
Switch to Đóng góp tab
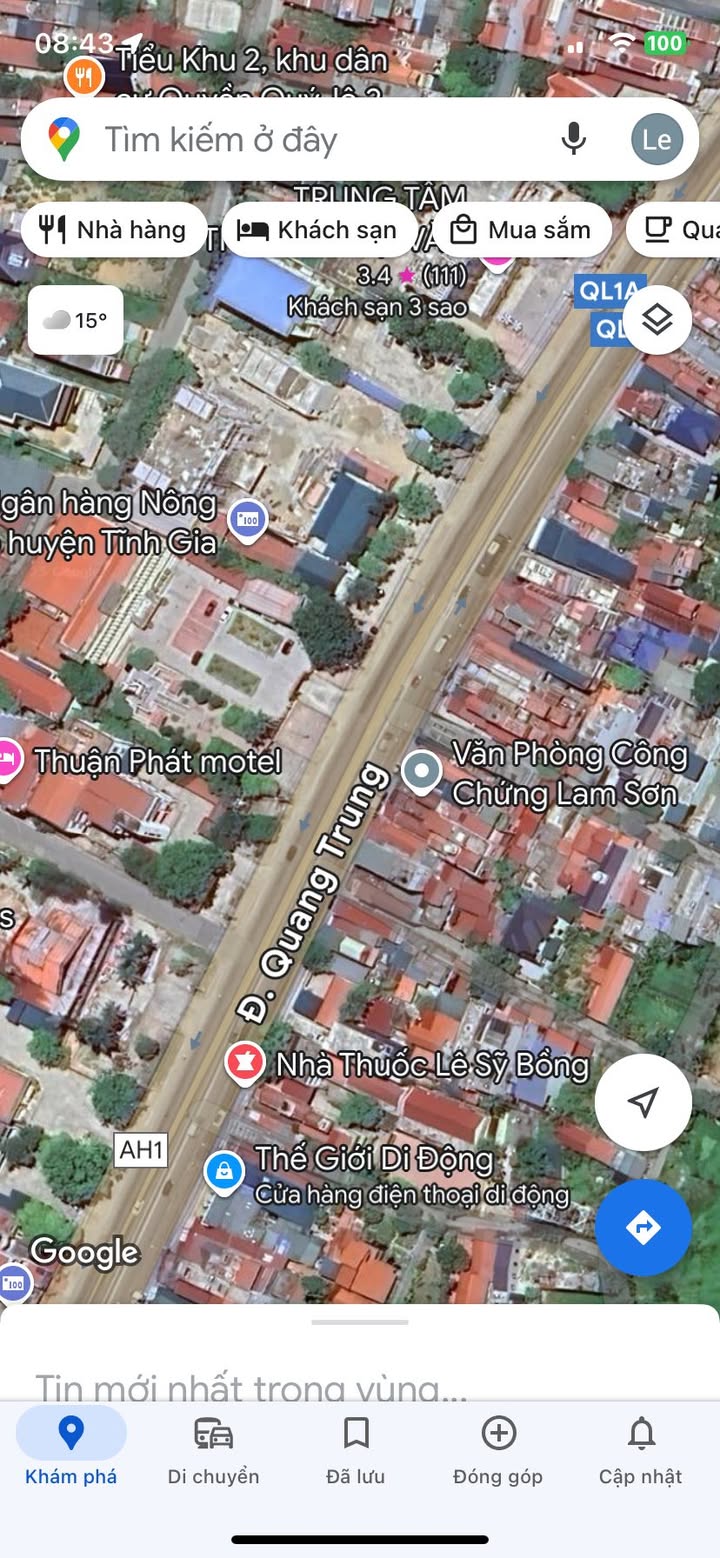point(498,1446)
